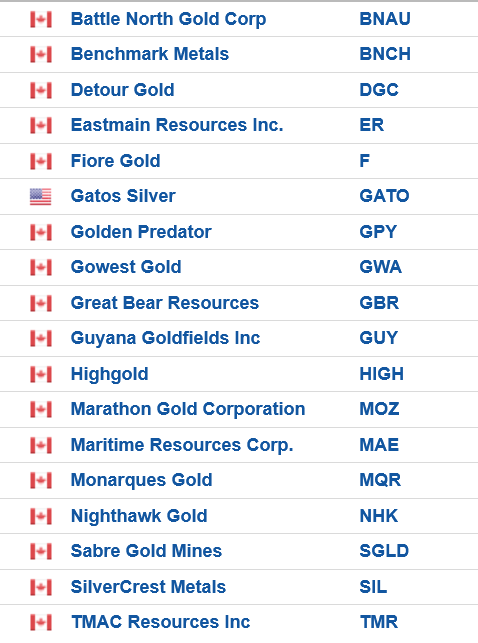
Task: Select Sabre Gold Mines
Action: click(146, 551)
